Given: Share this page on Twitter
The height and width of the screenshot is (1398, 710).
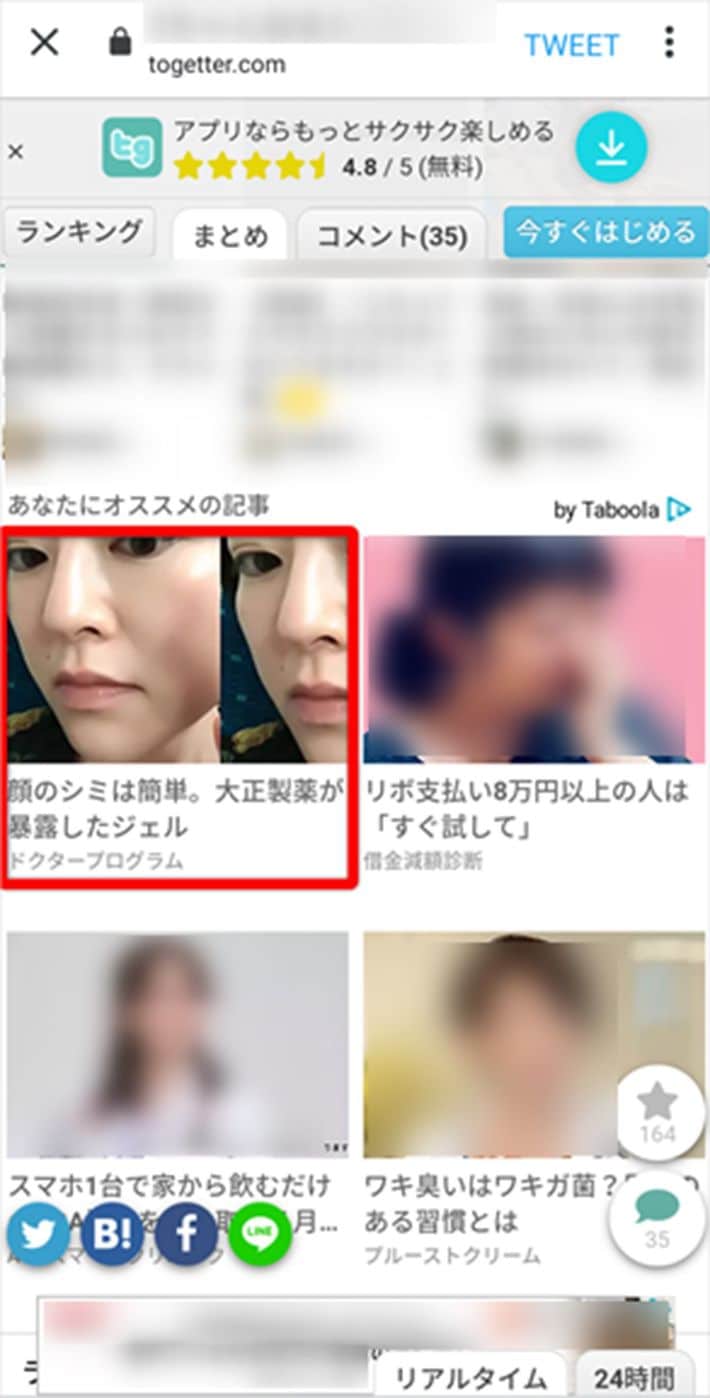Looking at the screenshot, I should [x=38, y=1235].
